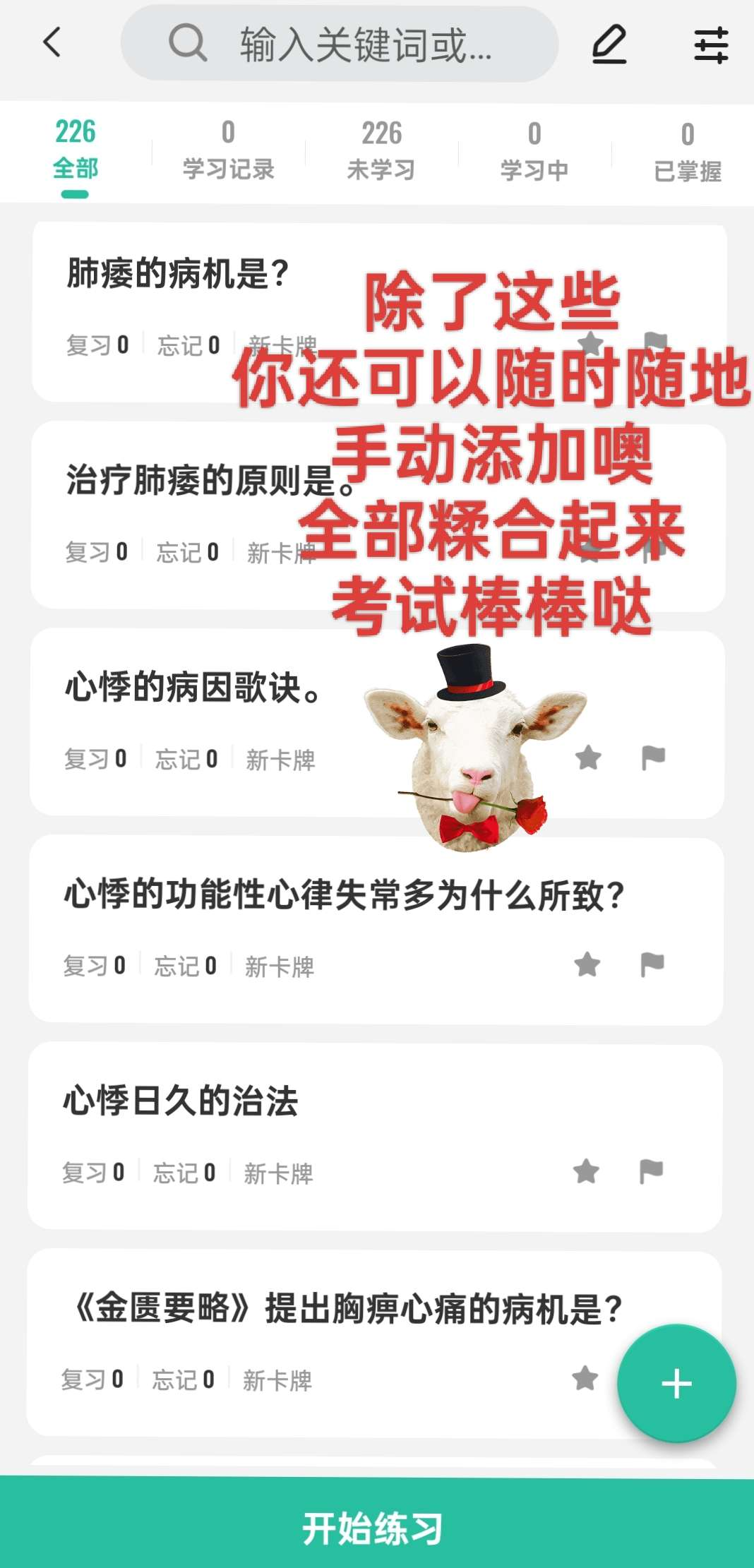This screenshot has height=1568, width=754.
Task: Add a new card with plus button
Action: [676, 1384]
